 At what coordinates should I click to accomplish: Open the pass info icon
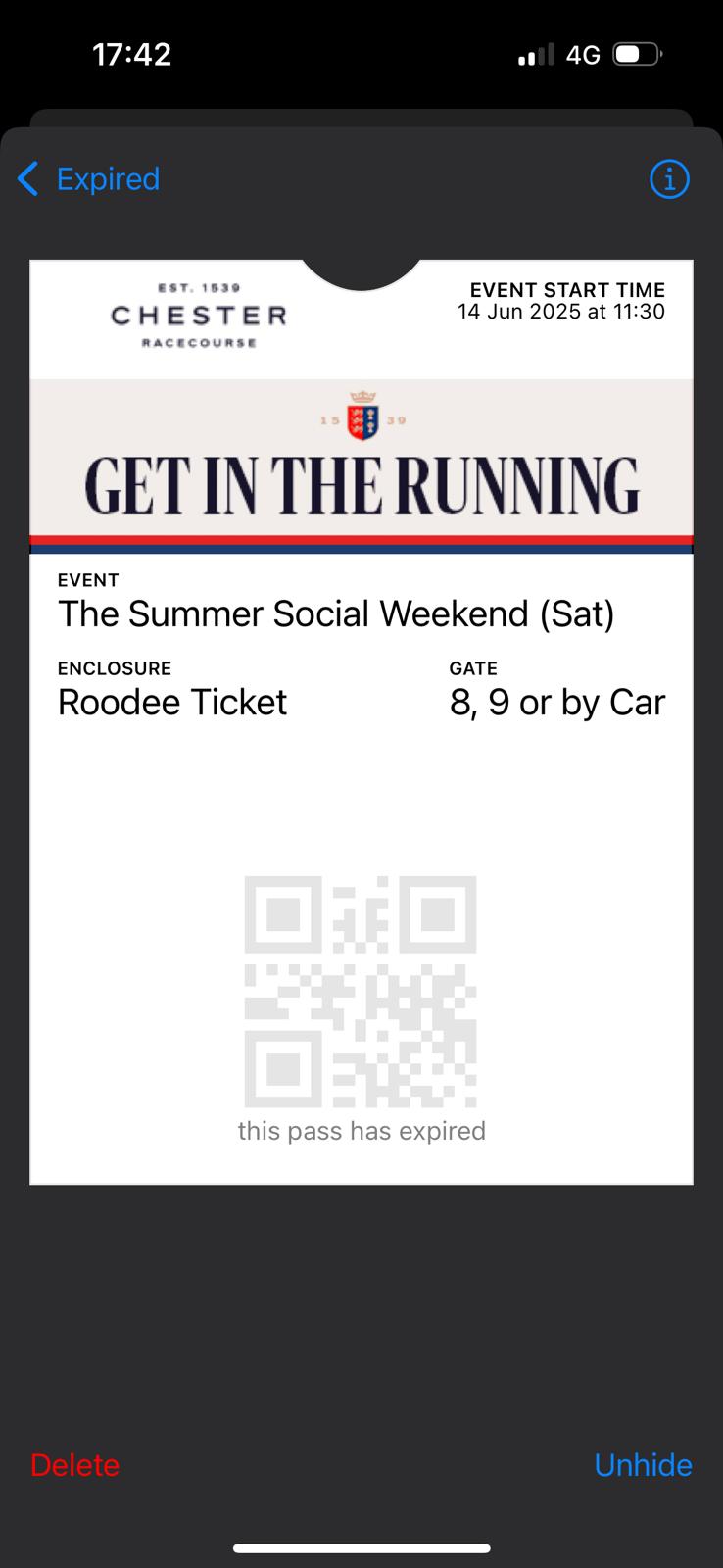[669, 179]
